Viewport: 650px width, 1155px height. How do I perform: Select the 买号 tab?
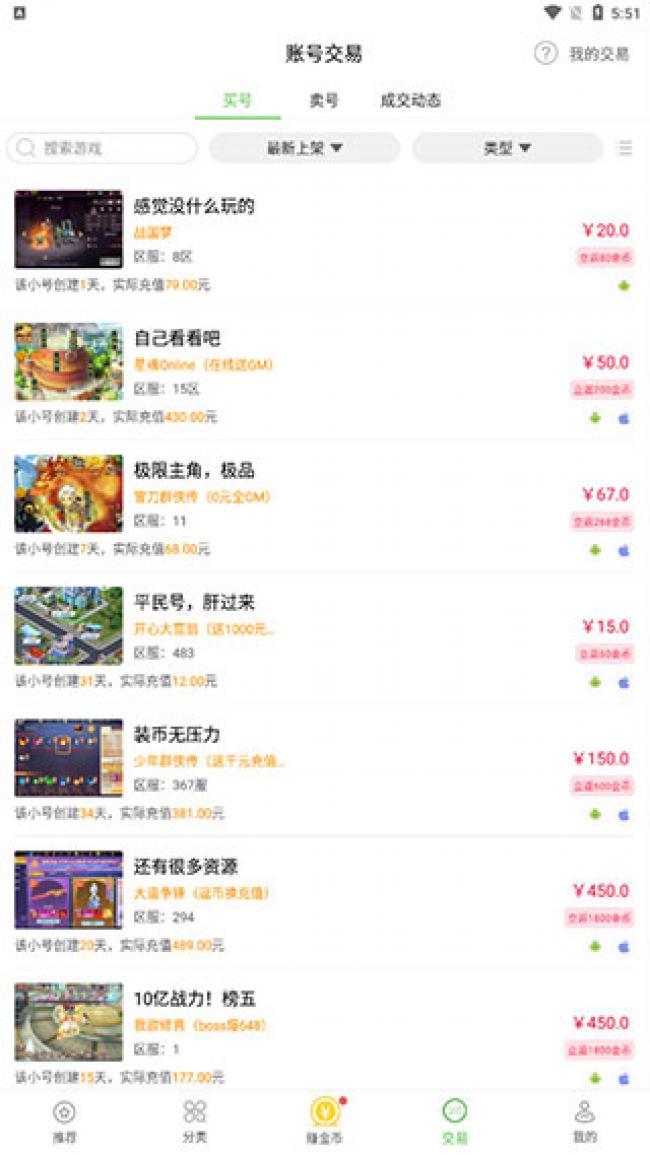pos(237,101)
